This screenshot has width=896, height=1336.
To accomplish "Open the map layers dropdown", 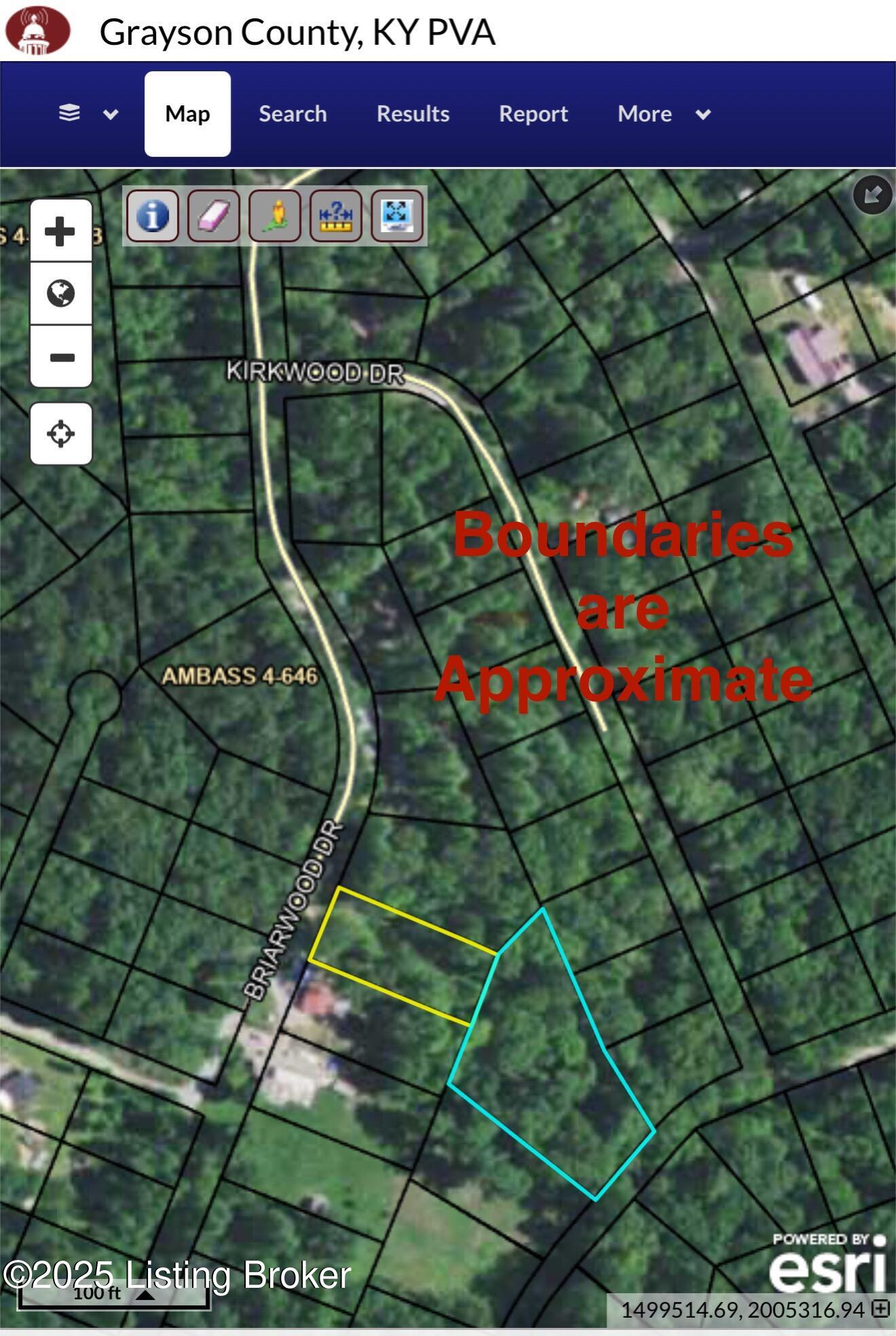I will (88, 113).
